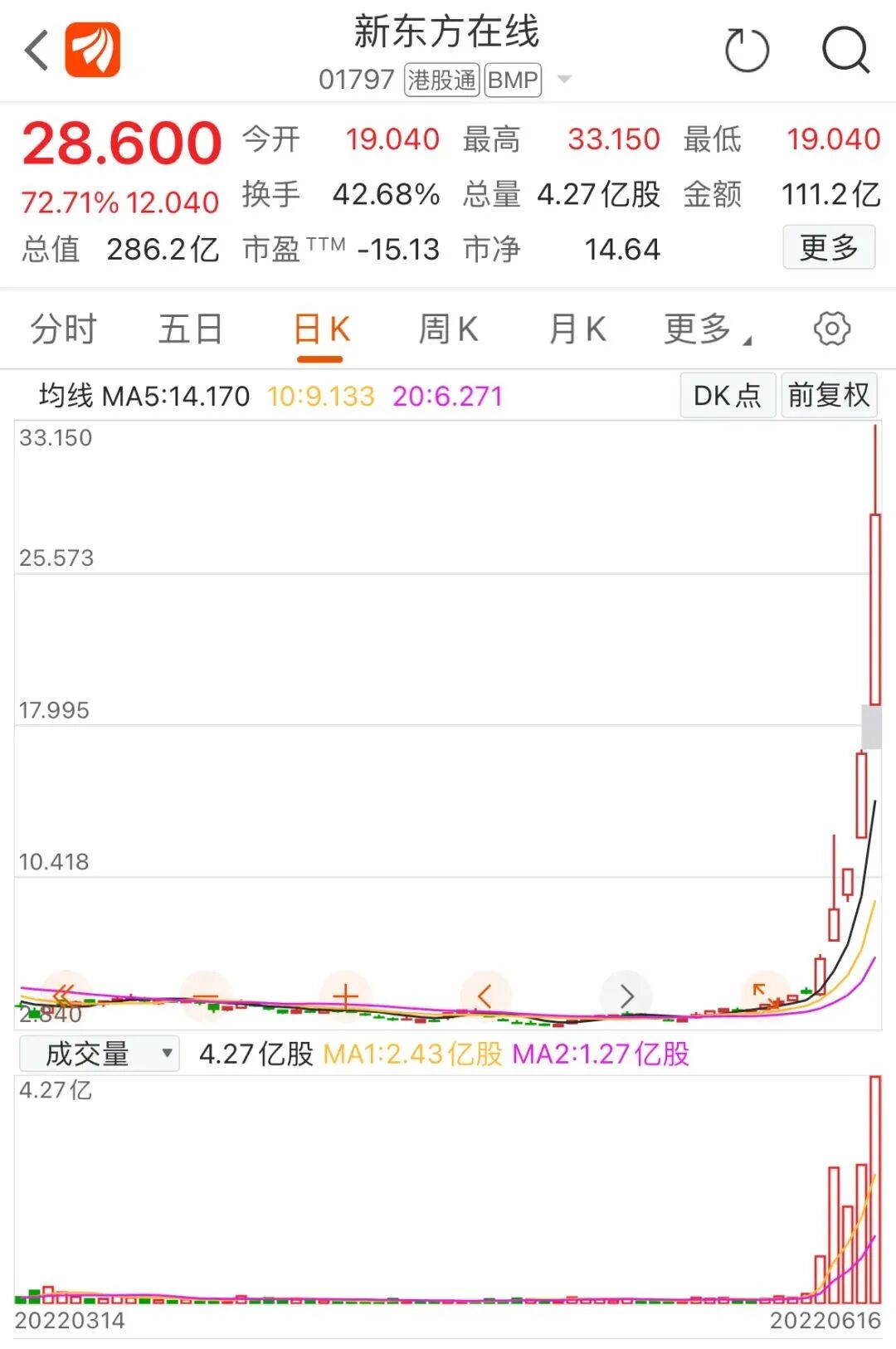Go back using the top-left arrow
This screenshot has height=1349, width=896.
point(36,51)
